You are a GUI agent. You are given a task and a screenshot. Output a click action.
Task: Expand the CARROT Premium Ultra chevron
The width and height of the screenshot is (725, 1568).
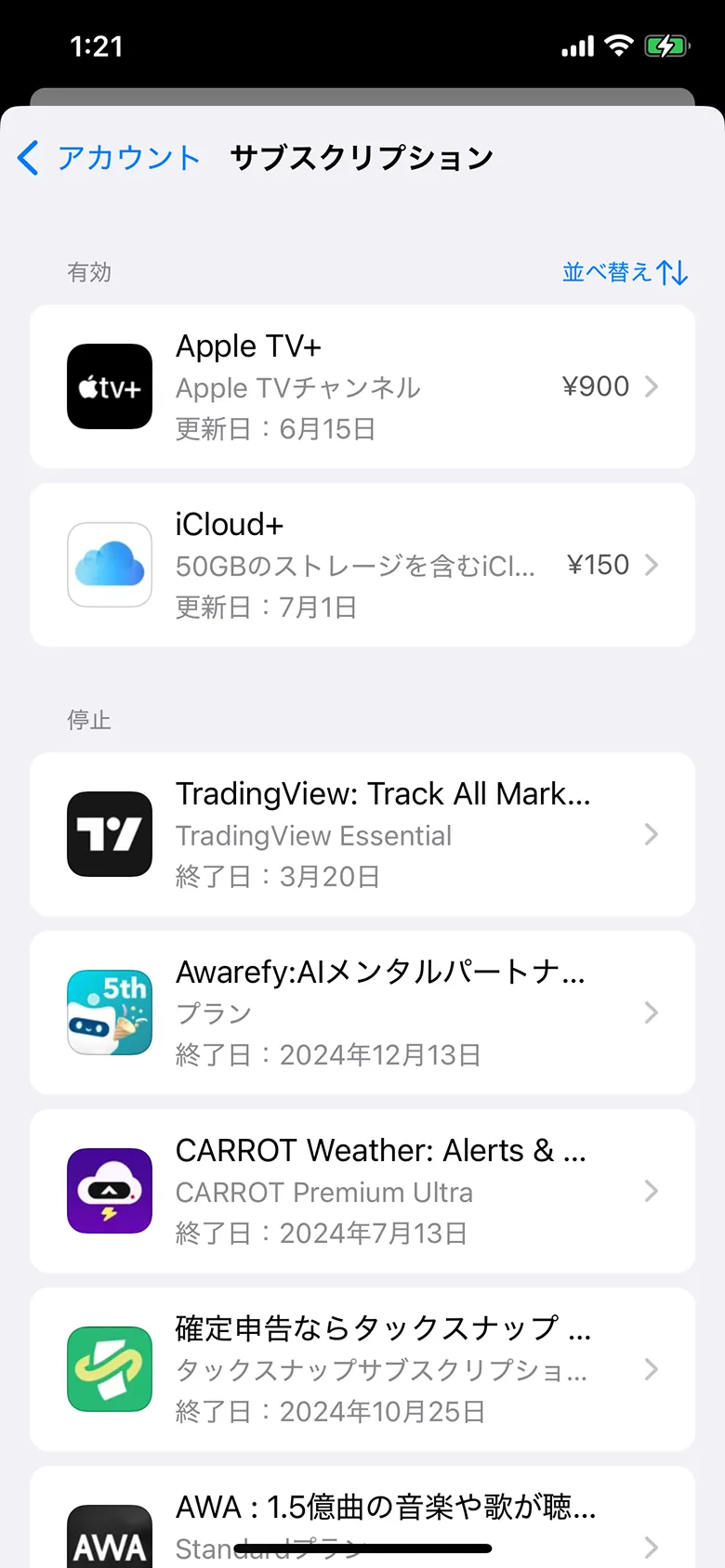tap(652, 1191)
